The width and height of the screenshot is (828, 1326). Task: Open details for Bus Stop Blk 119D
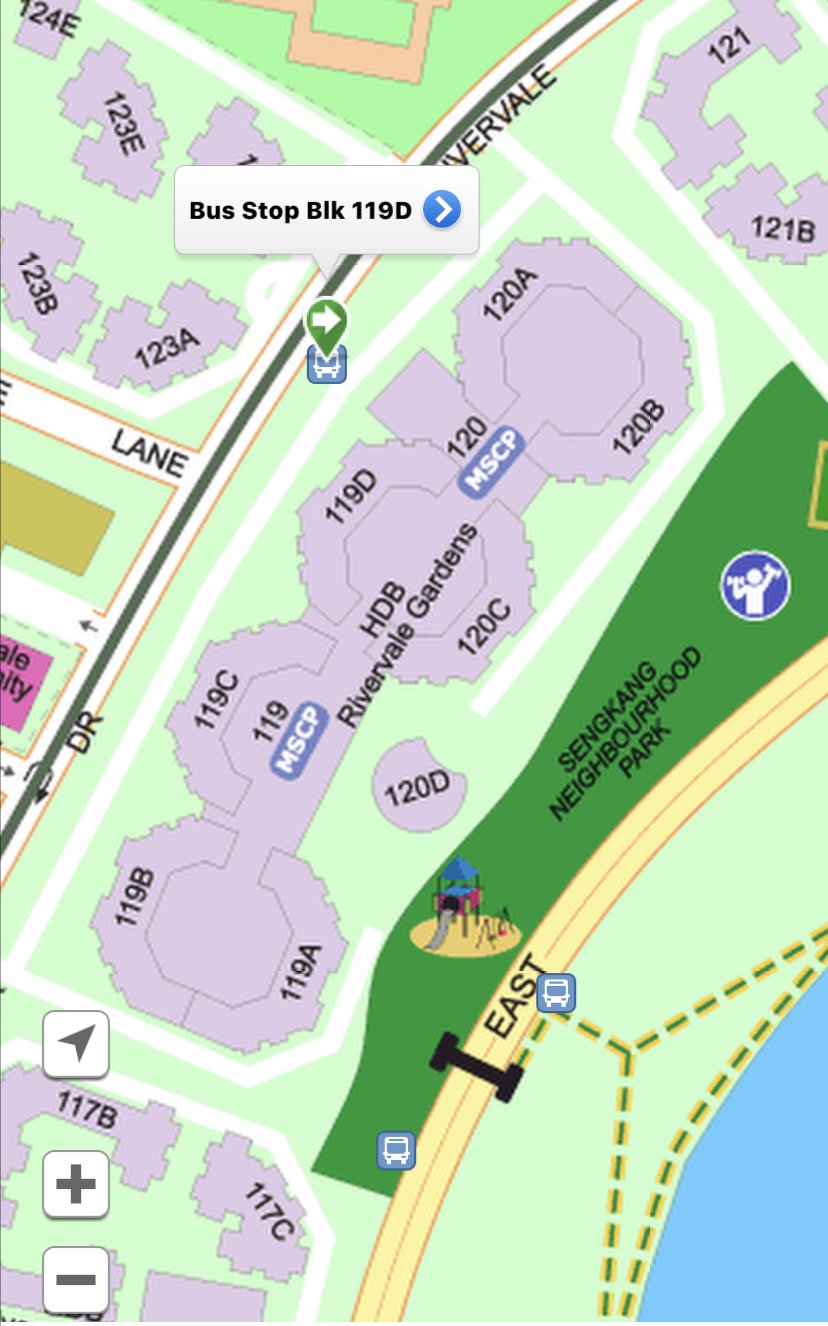[442, 210]
